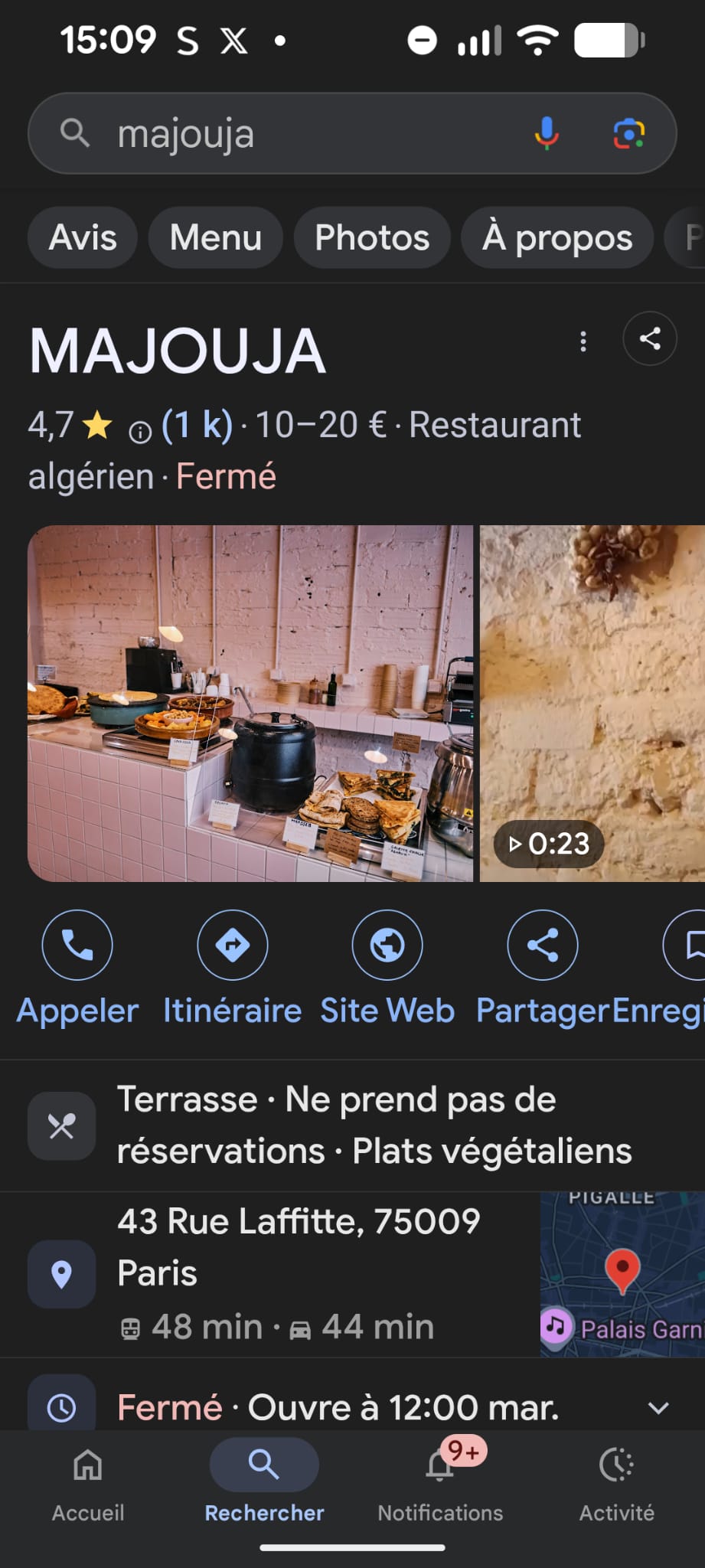Open the Menu chip

[x=215, y=237]
